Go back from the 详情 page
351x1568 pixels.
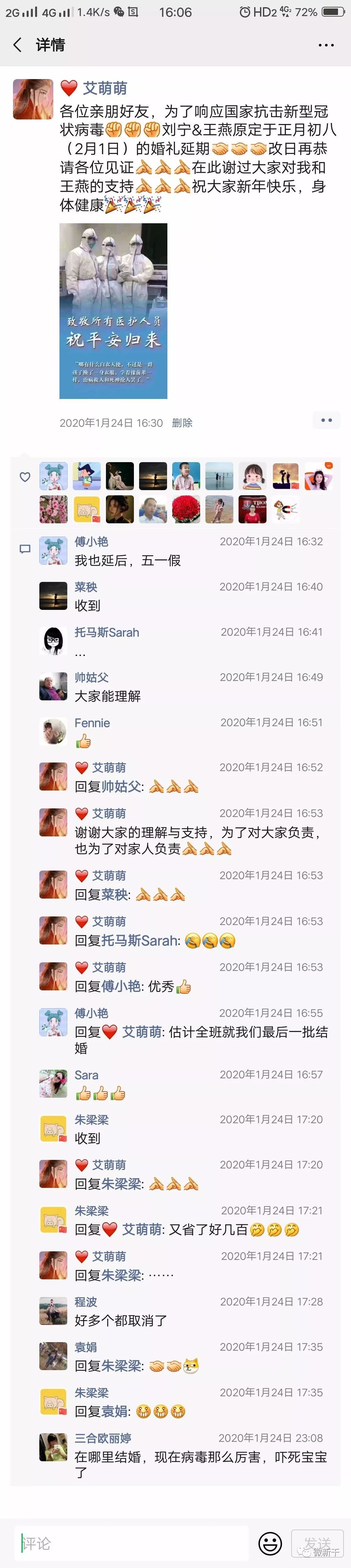(x=18, y=45)
